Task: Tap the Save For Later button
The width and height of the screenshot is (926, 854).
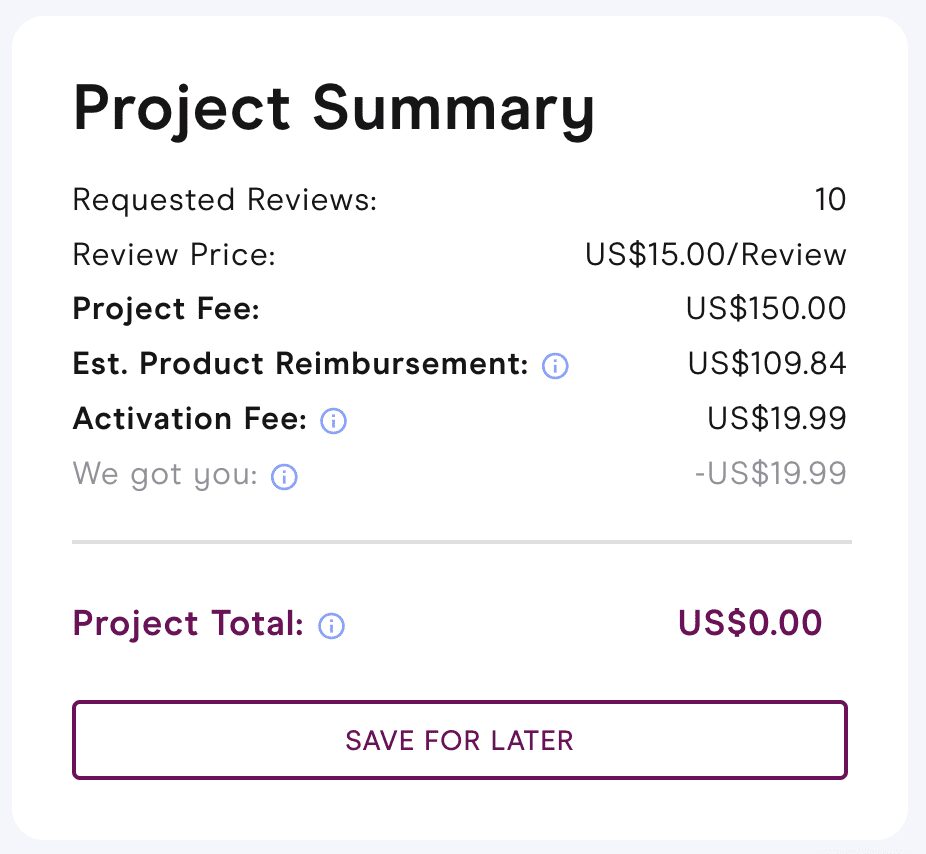Action: coord(459,740)
